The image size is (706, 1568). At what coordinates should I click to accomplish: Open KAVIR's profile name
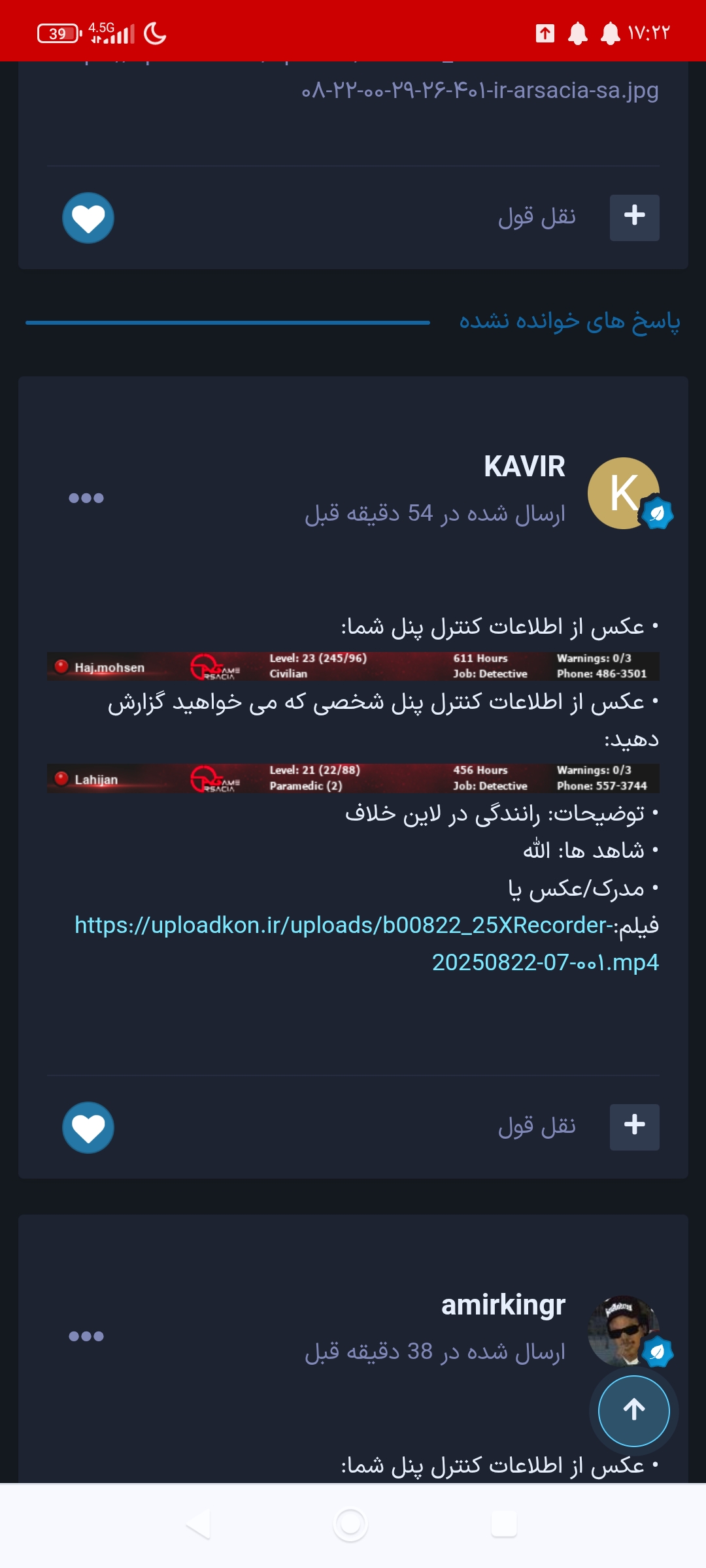(524, 466)
